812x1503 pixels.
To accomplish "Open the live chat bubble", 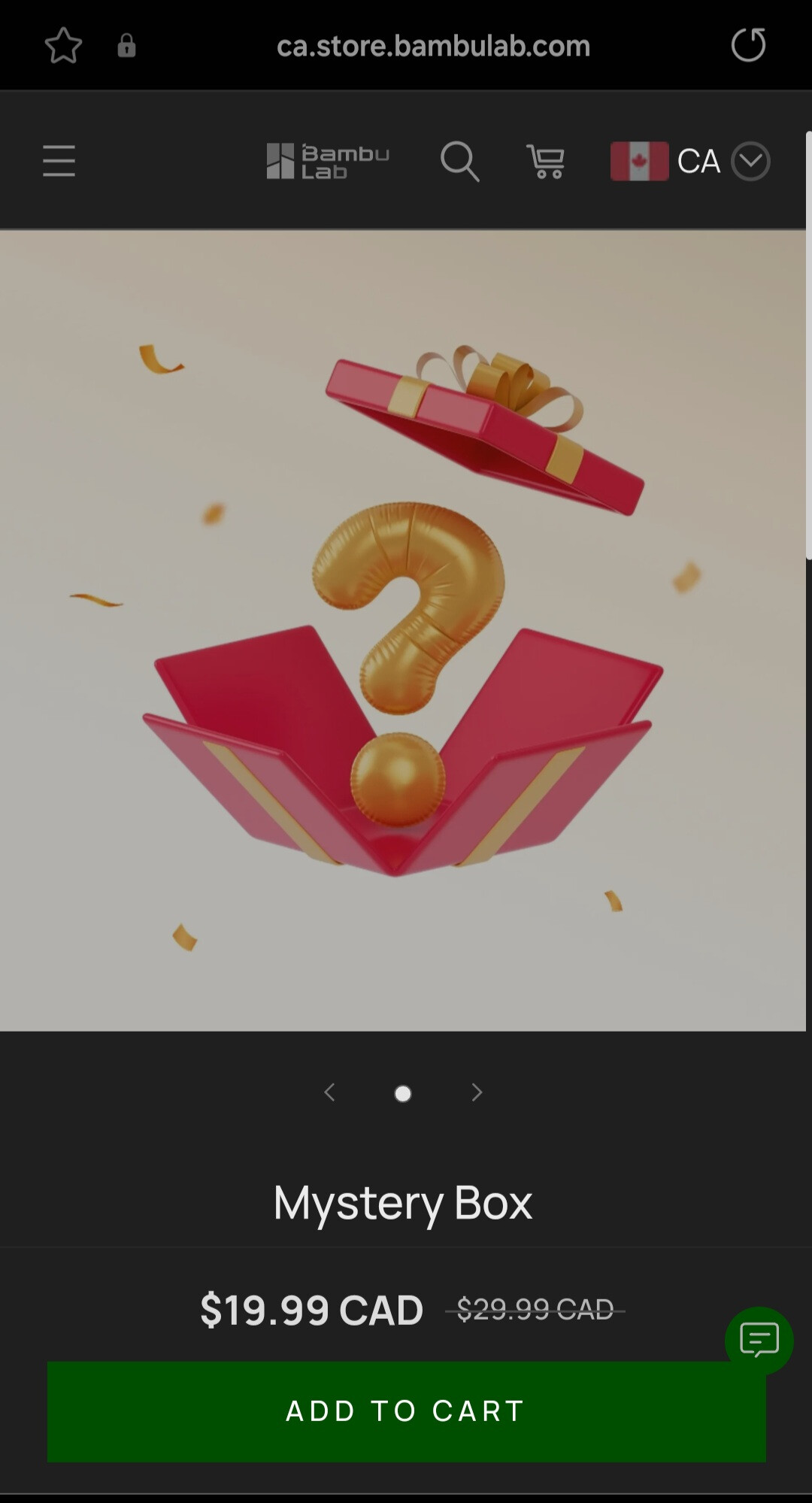I will 759,1341.
